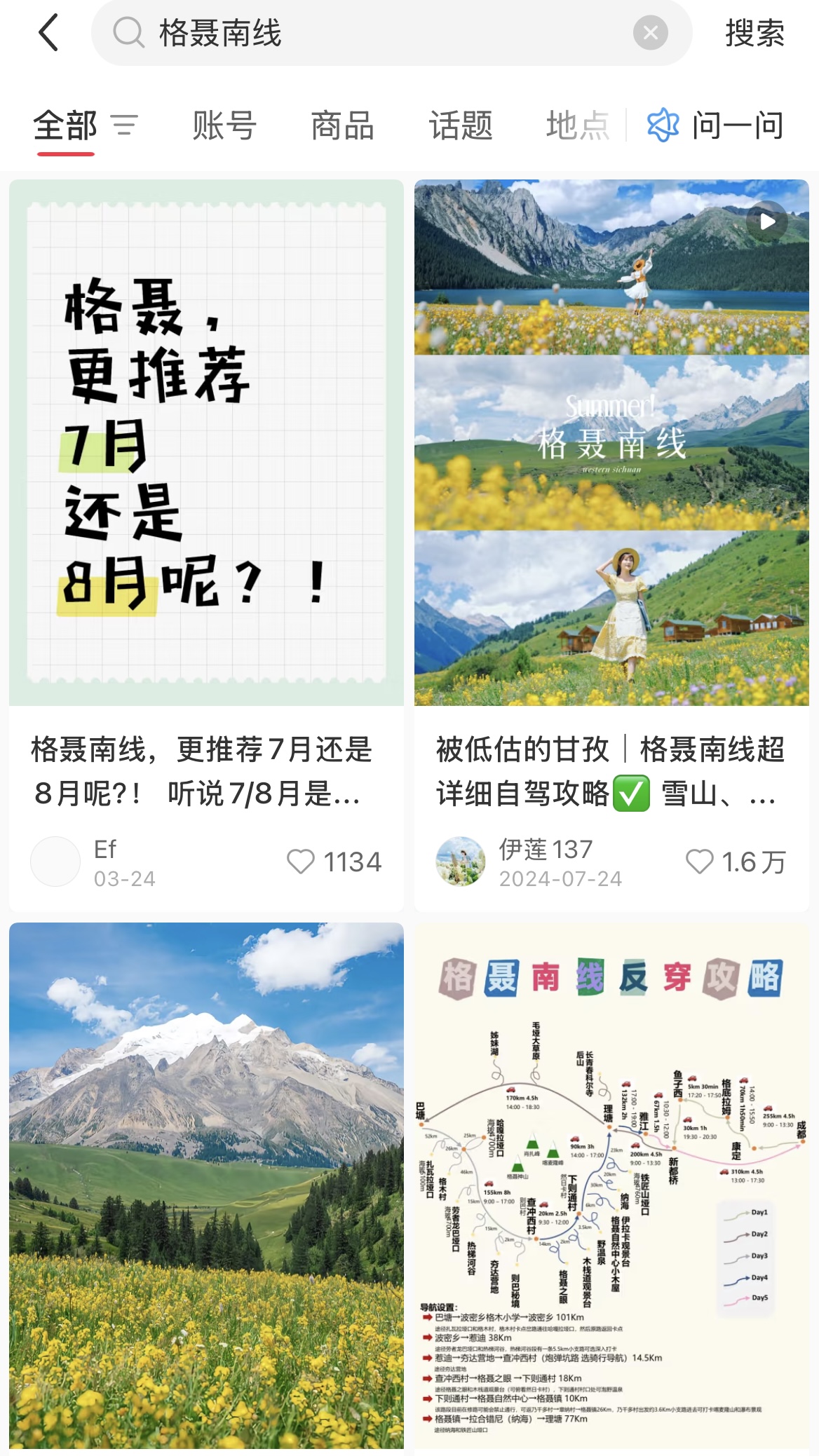Switch to the 商品 tab

pyautogui.click(x=342, y=126)
